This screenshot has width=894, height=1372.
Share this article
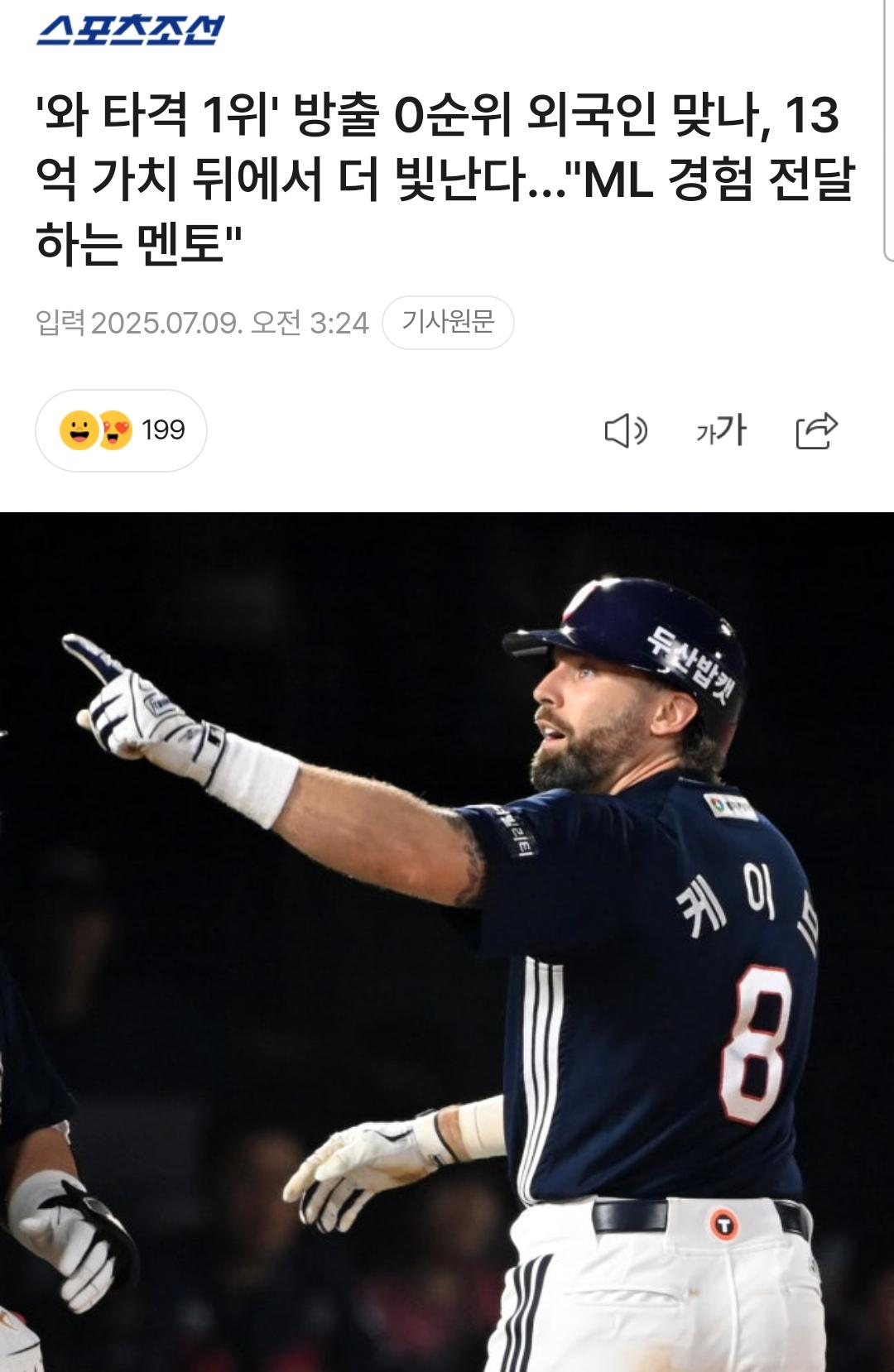[x=816, y=431]
